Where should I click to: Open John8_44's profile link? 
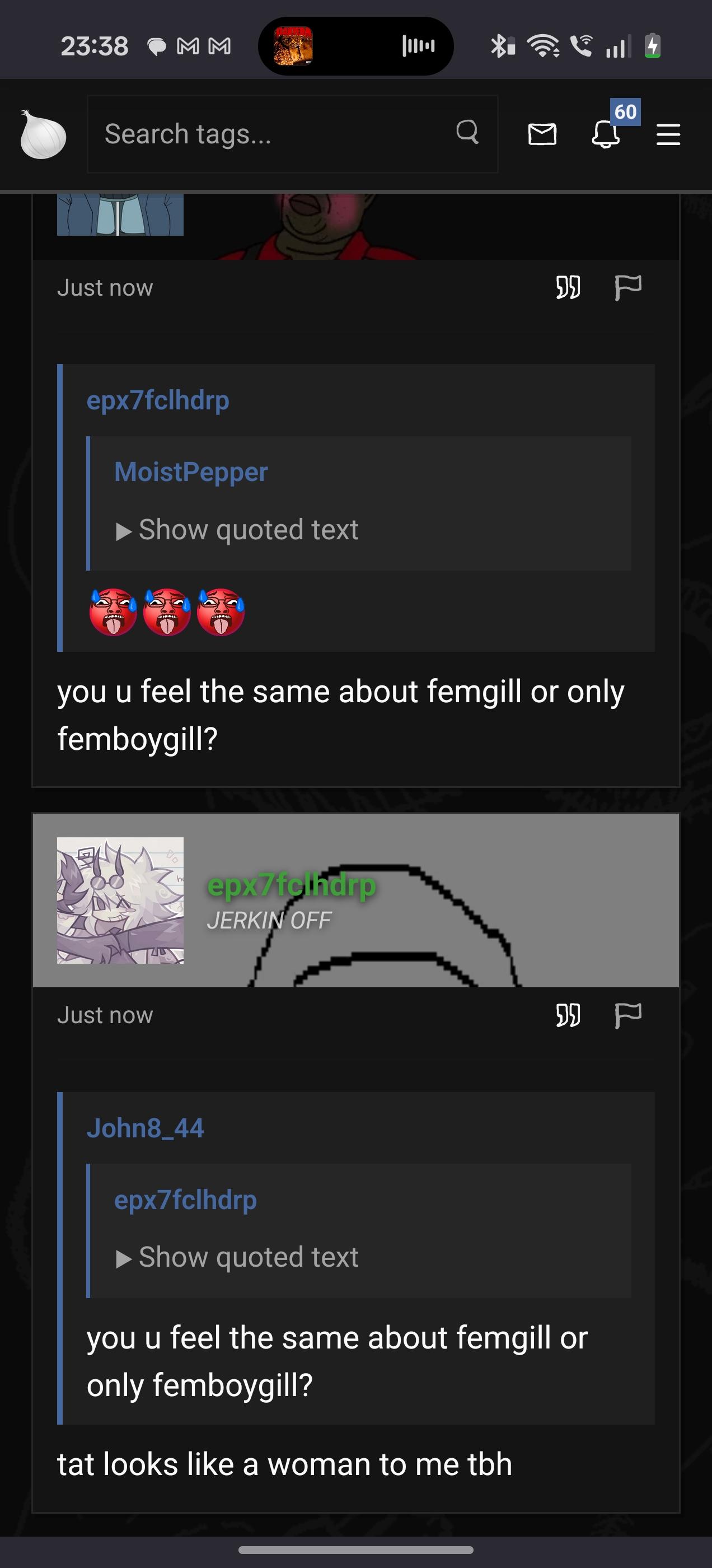(x=145, y=1128)
